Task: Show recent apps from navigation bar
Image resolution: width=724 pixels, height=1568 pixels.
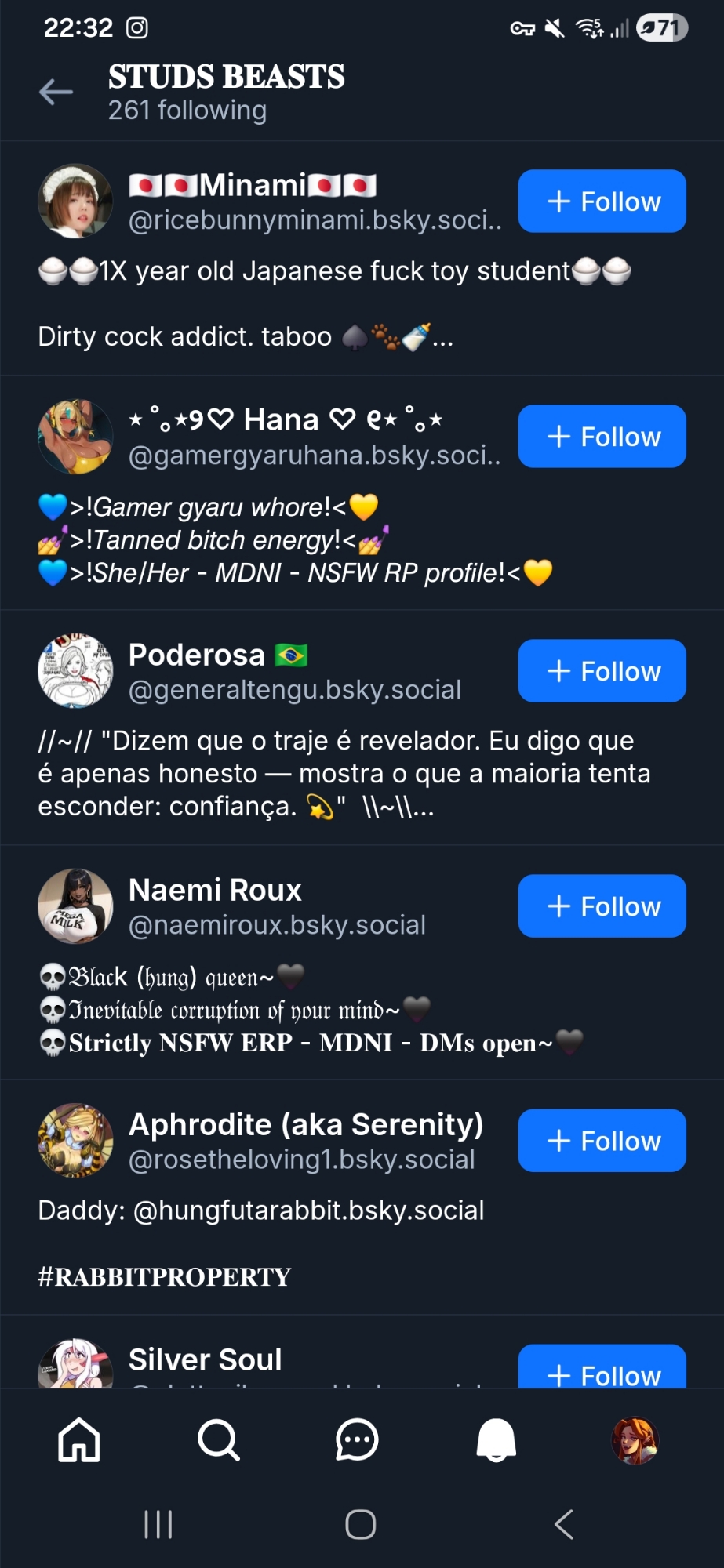Action: 158,1525
